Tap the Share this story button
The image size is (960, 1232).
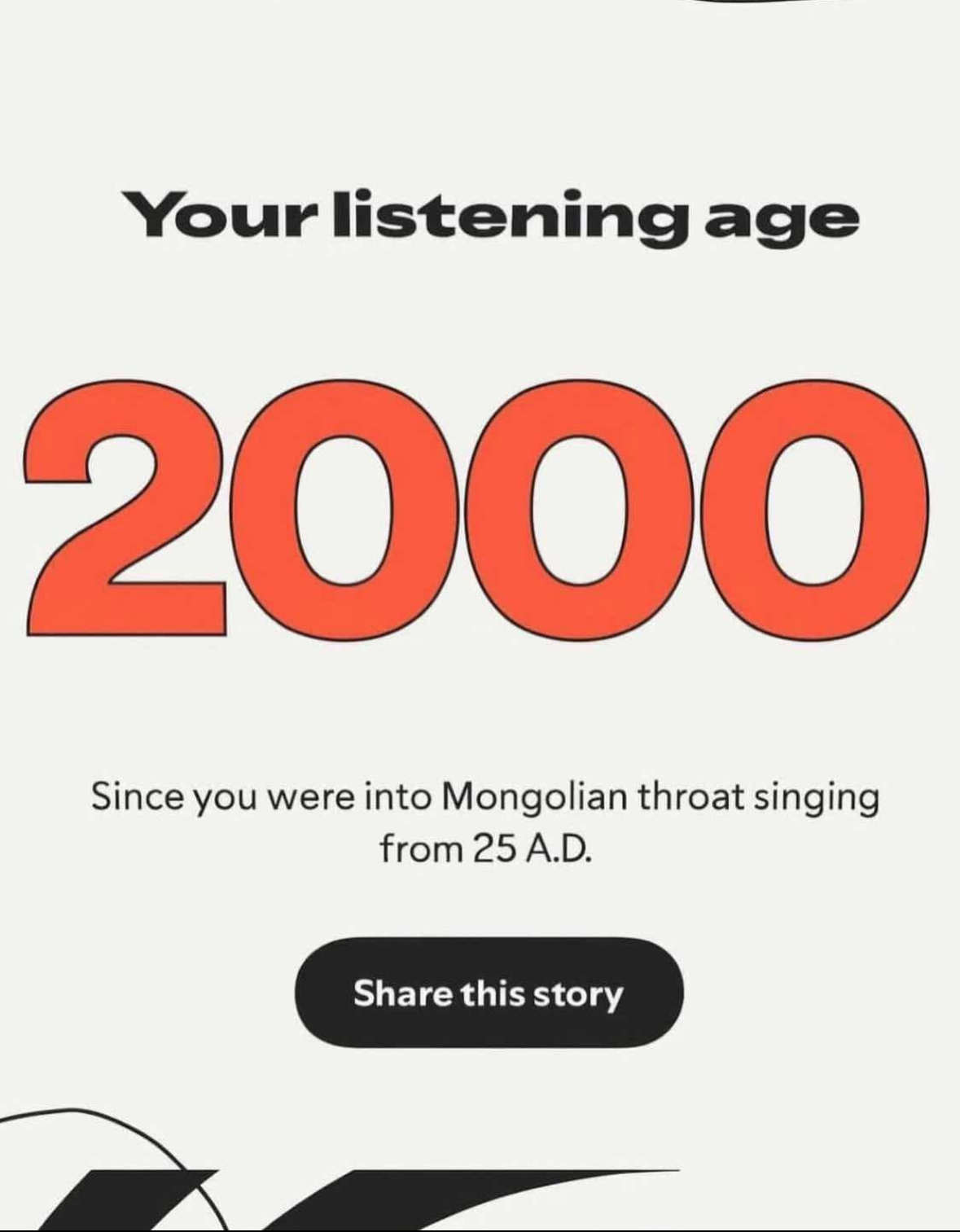(x=489, y=993)
